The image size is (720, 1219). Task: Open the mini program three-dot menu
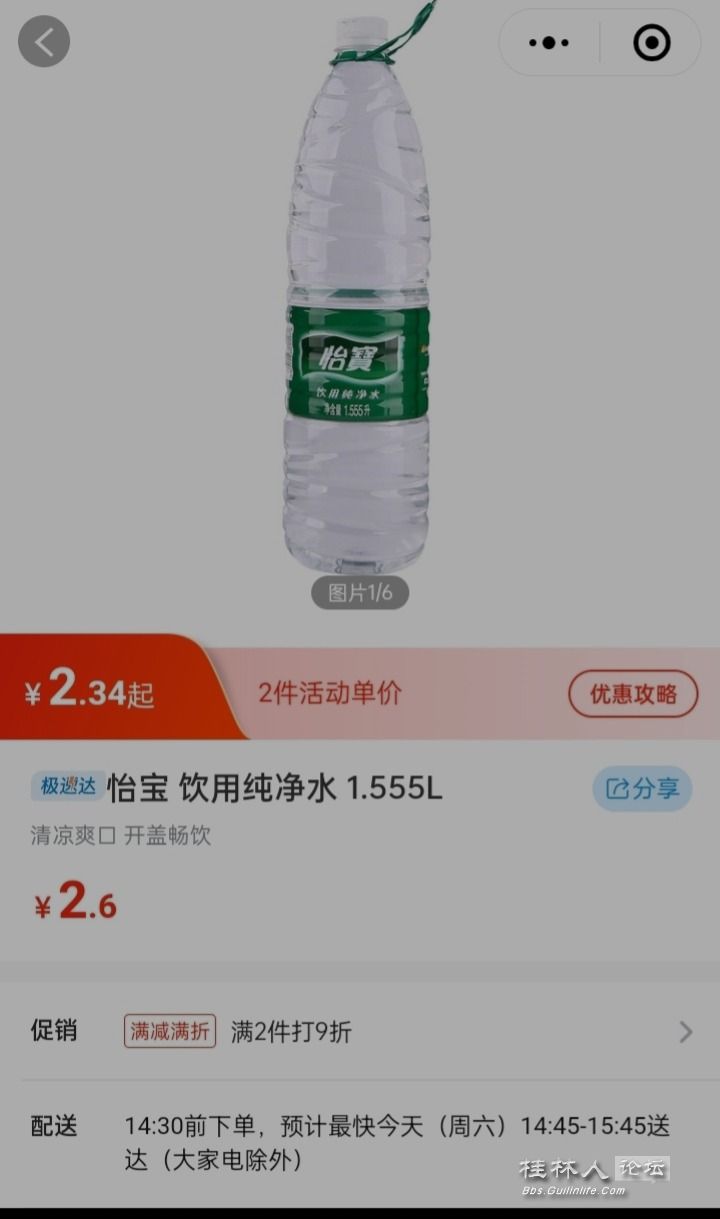pos(549,43)
